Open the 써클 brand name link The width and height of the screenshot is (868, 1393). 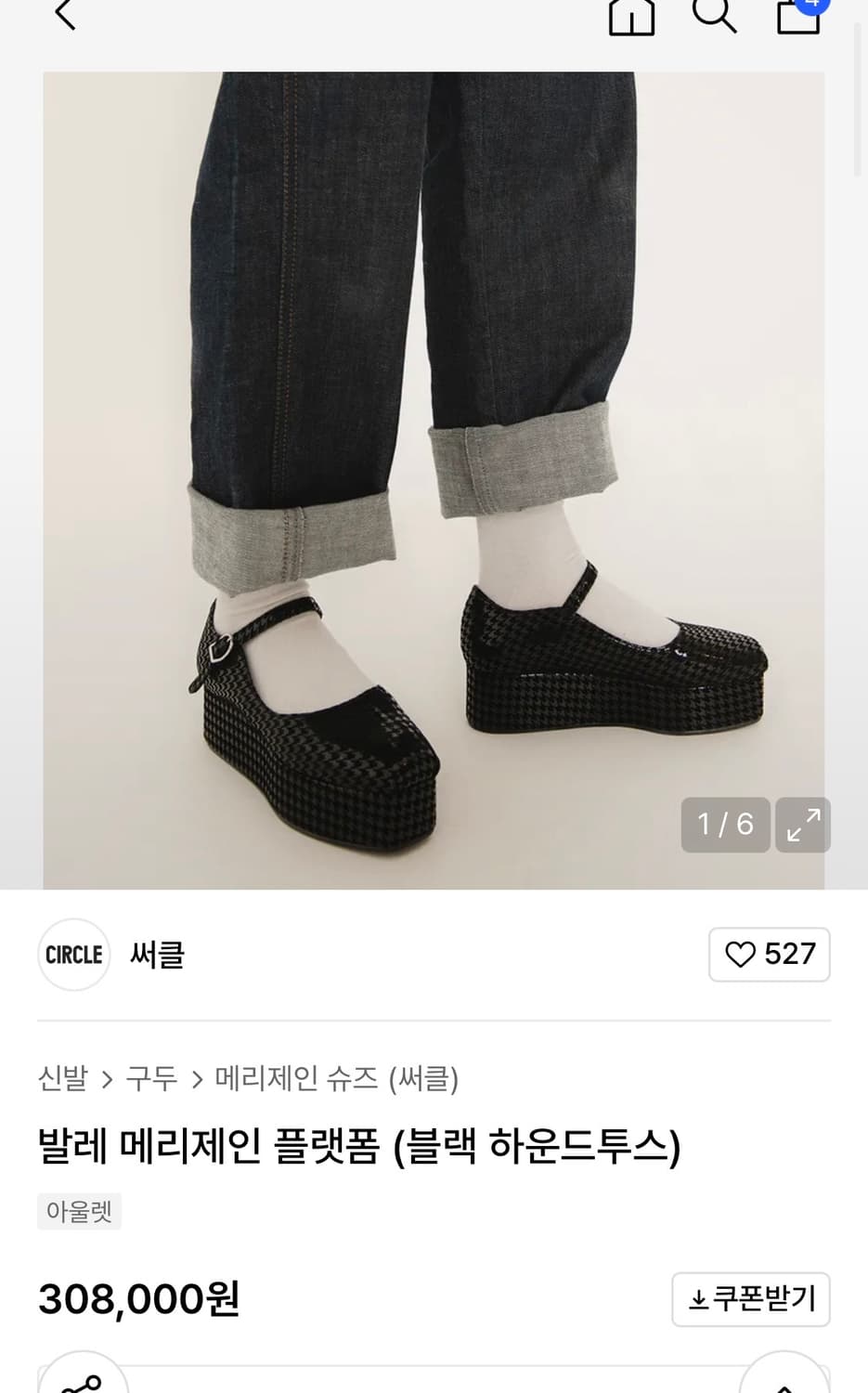[156, 955]
